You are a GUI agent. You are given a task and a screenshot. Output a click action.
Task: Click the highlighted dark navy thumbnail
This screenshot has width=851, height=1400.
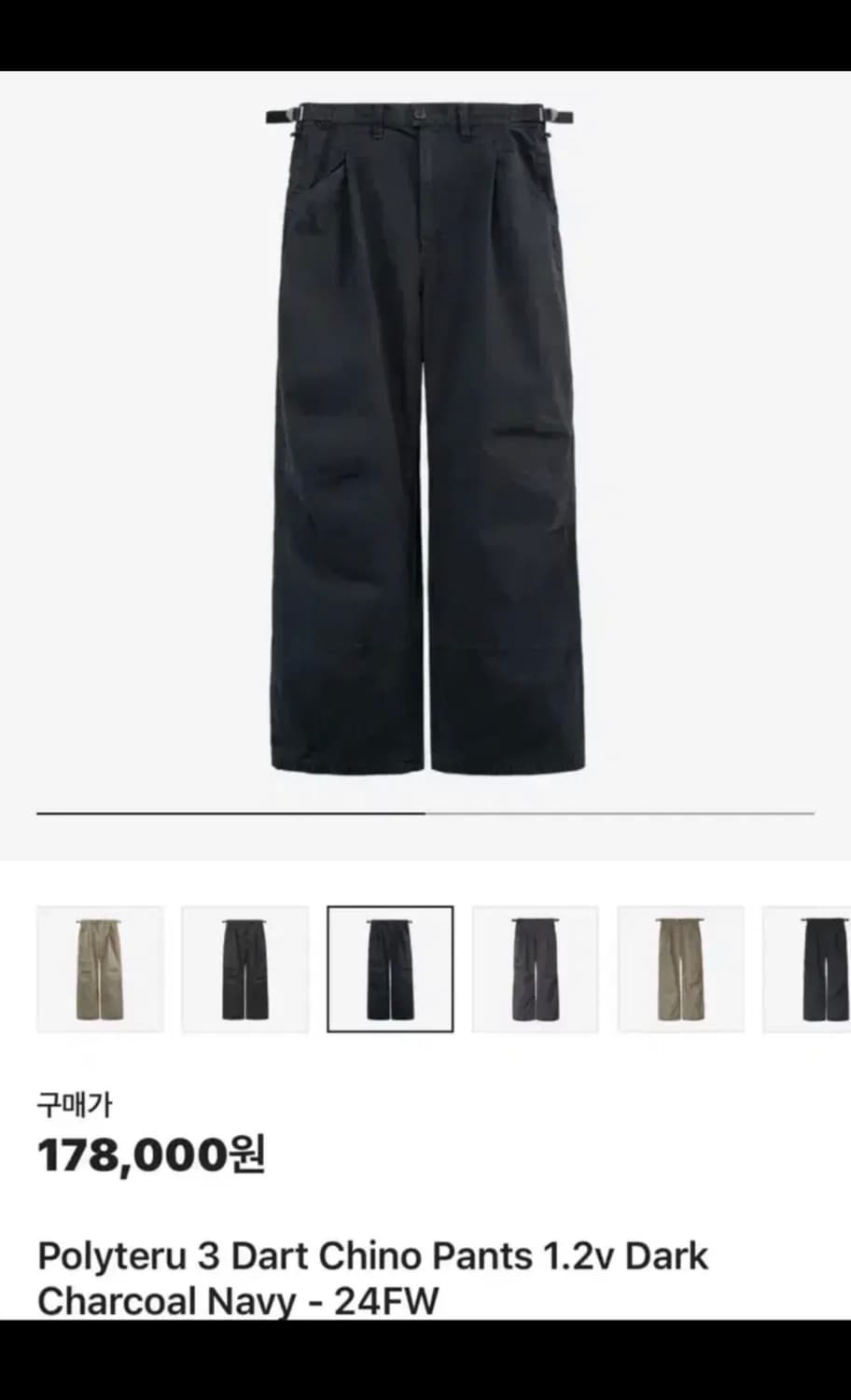(391, 966)
